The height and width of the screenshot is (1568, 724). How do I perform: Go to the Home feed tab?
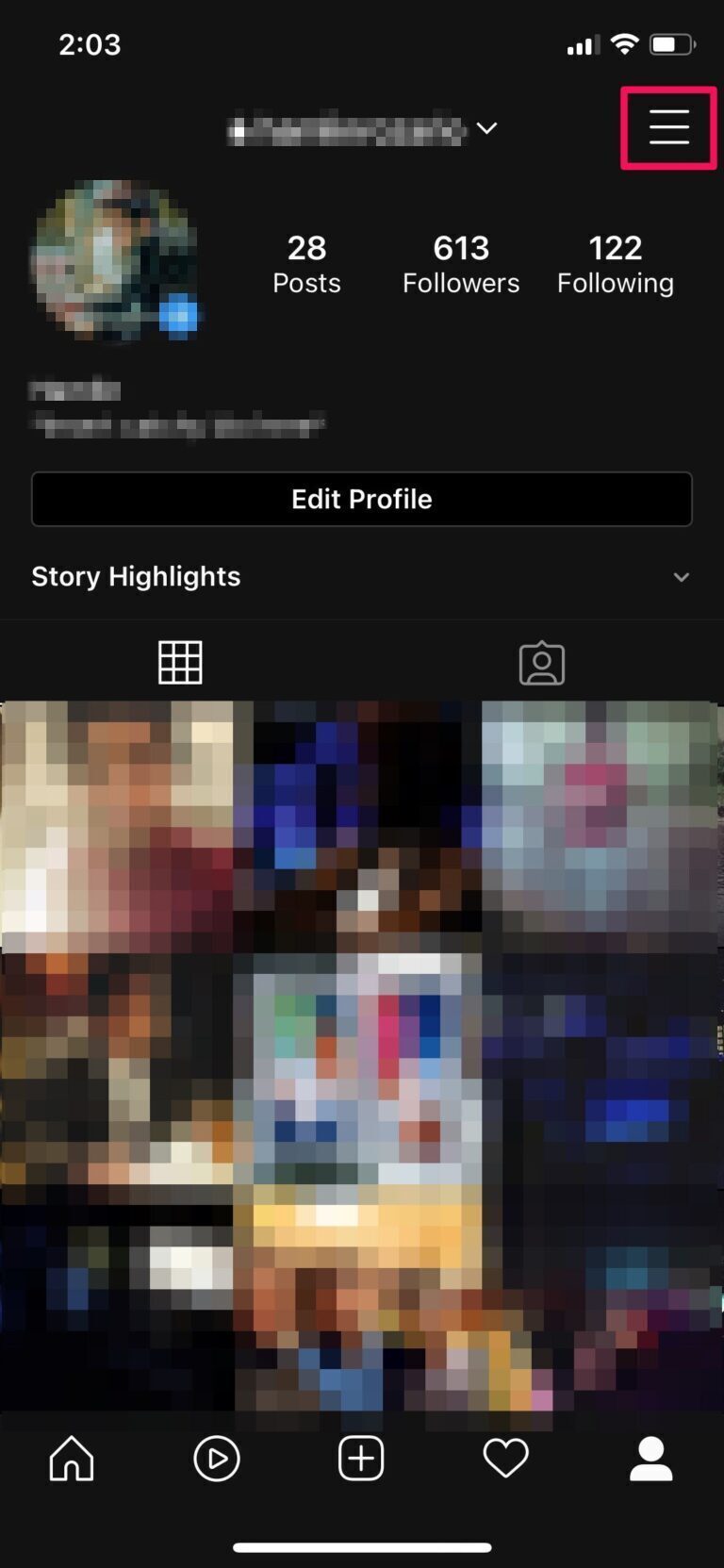pyautogui.click(x=72, y=1459)
